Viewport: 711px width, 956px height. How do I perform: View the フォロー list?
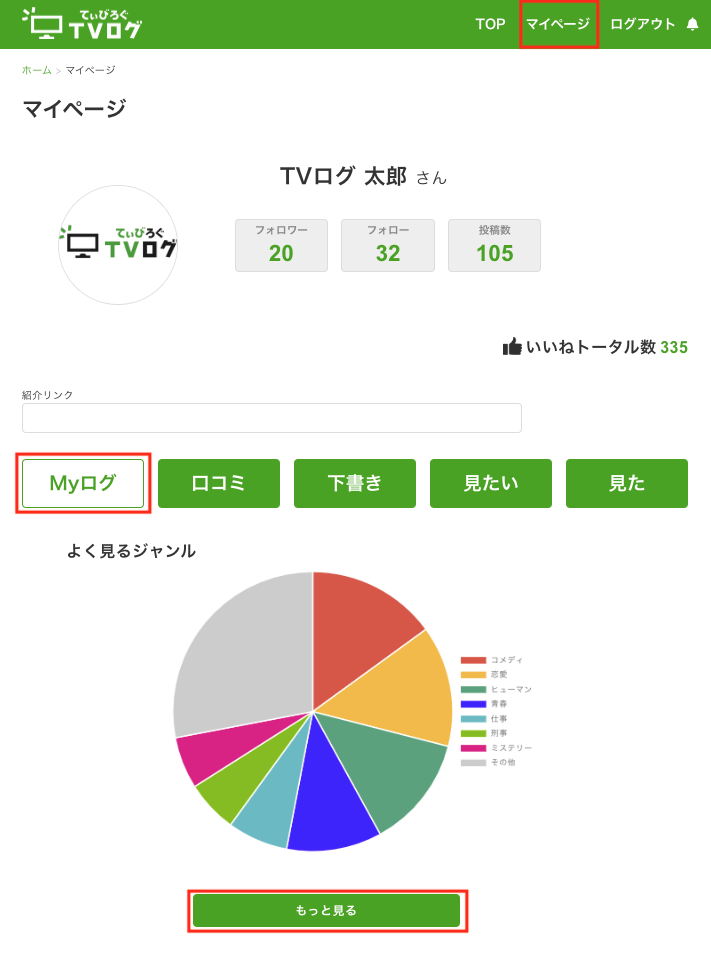[388, 245]
